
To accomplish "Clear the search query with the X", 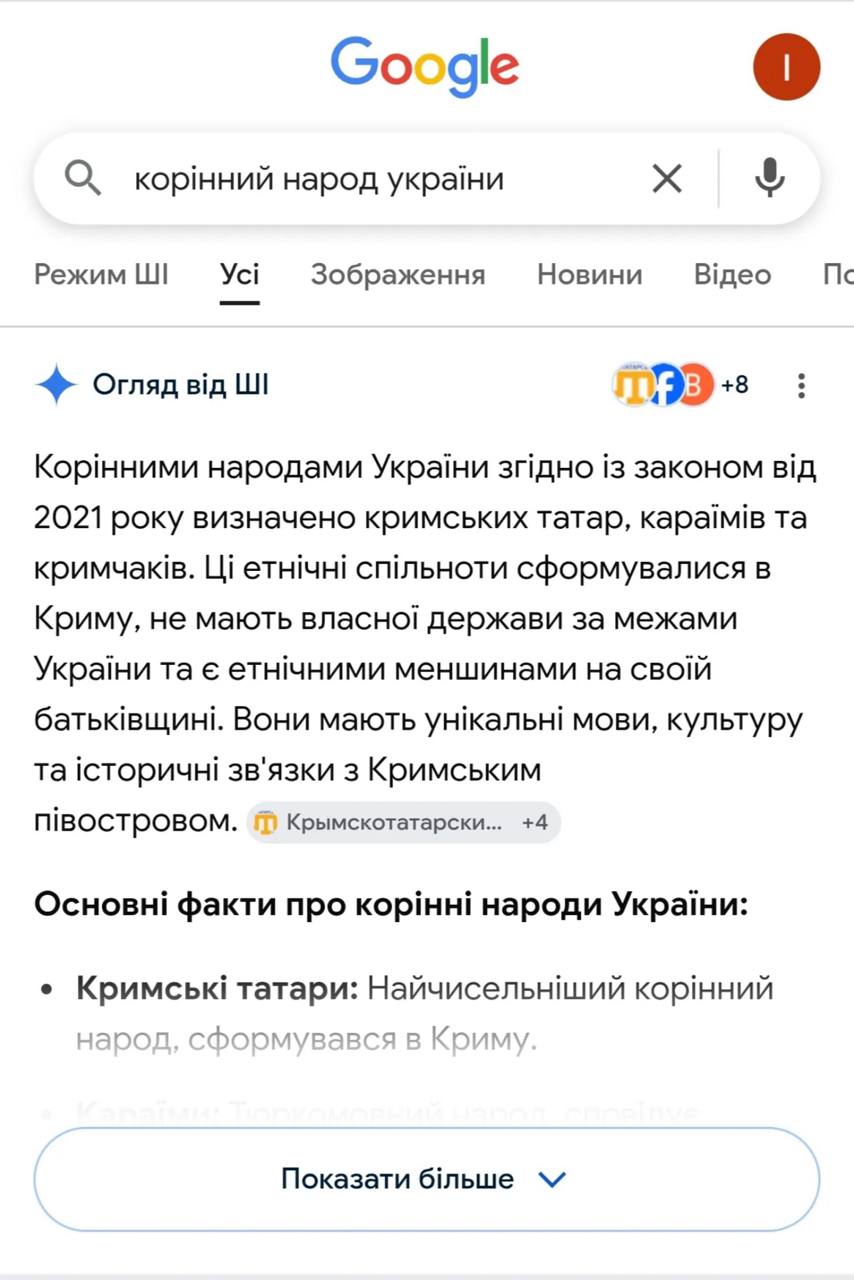I will [667, 179].
